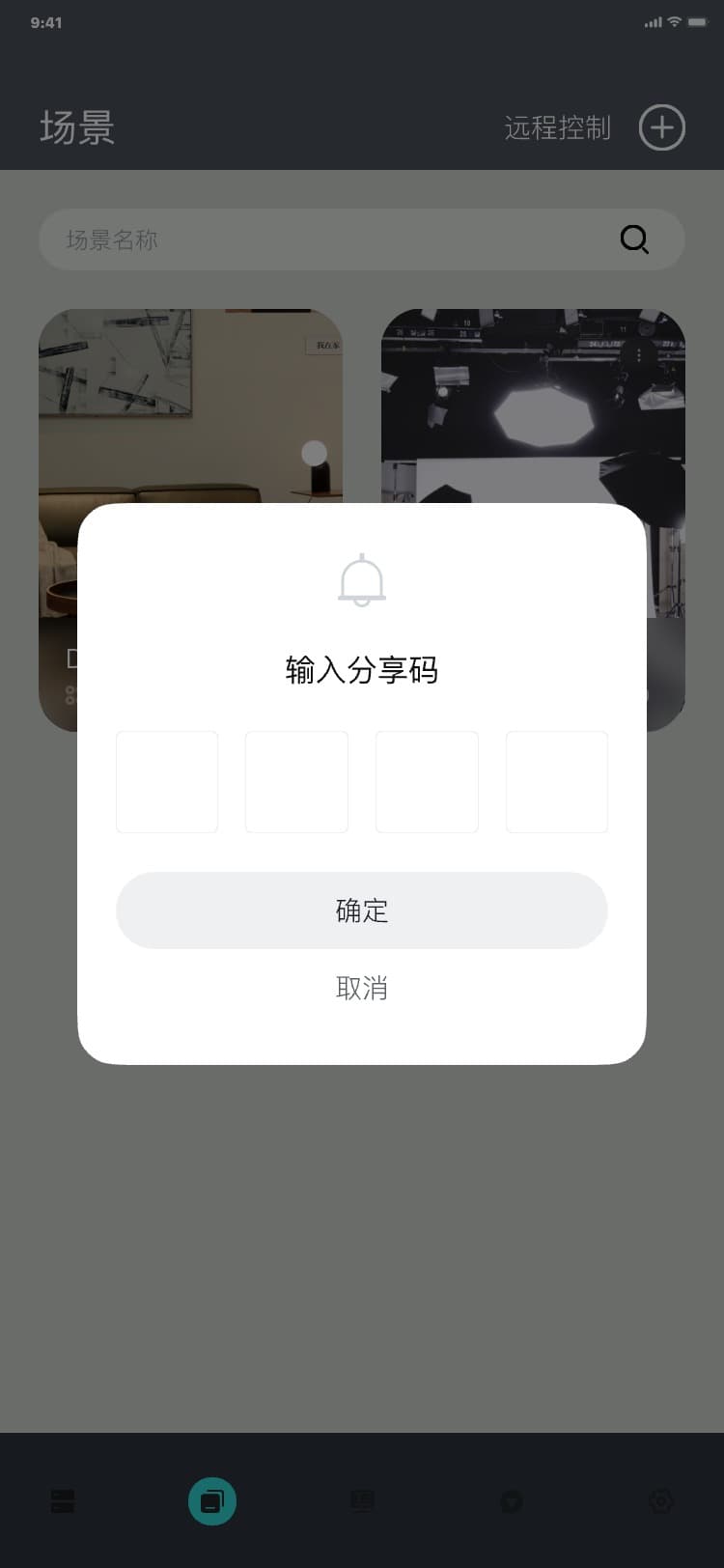Select the fourth share code box
This screenshot has width=724, height=1568.
coord(557,782)
